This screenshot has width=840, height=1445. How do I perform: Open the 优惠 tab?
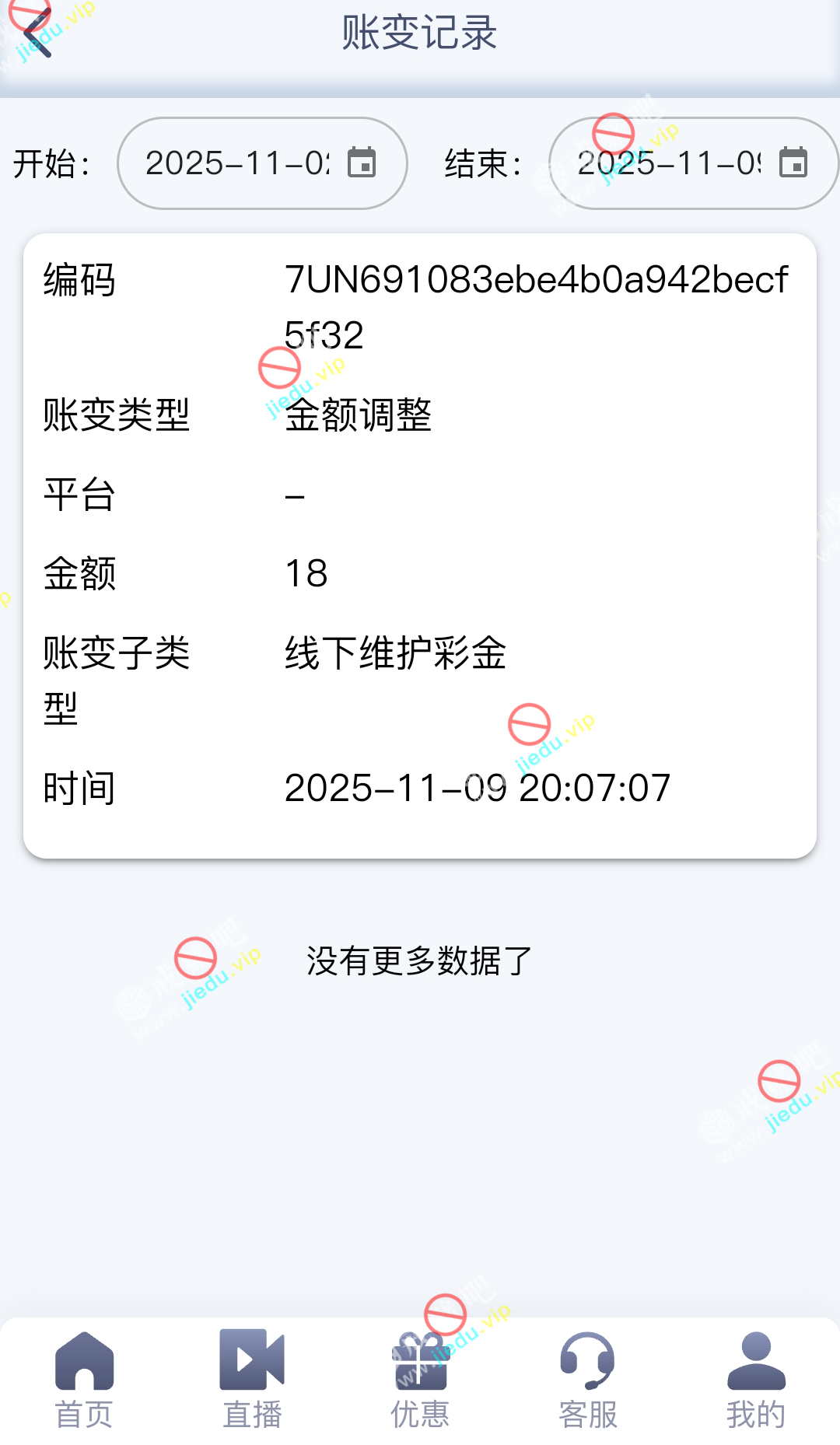[420, 1379]
